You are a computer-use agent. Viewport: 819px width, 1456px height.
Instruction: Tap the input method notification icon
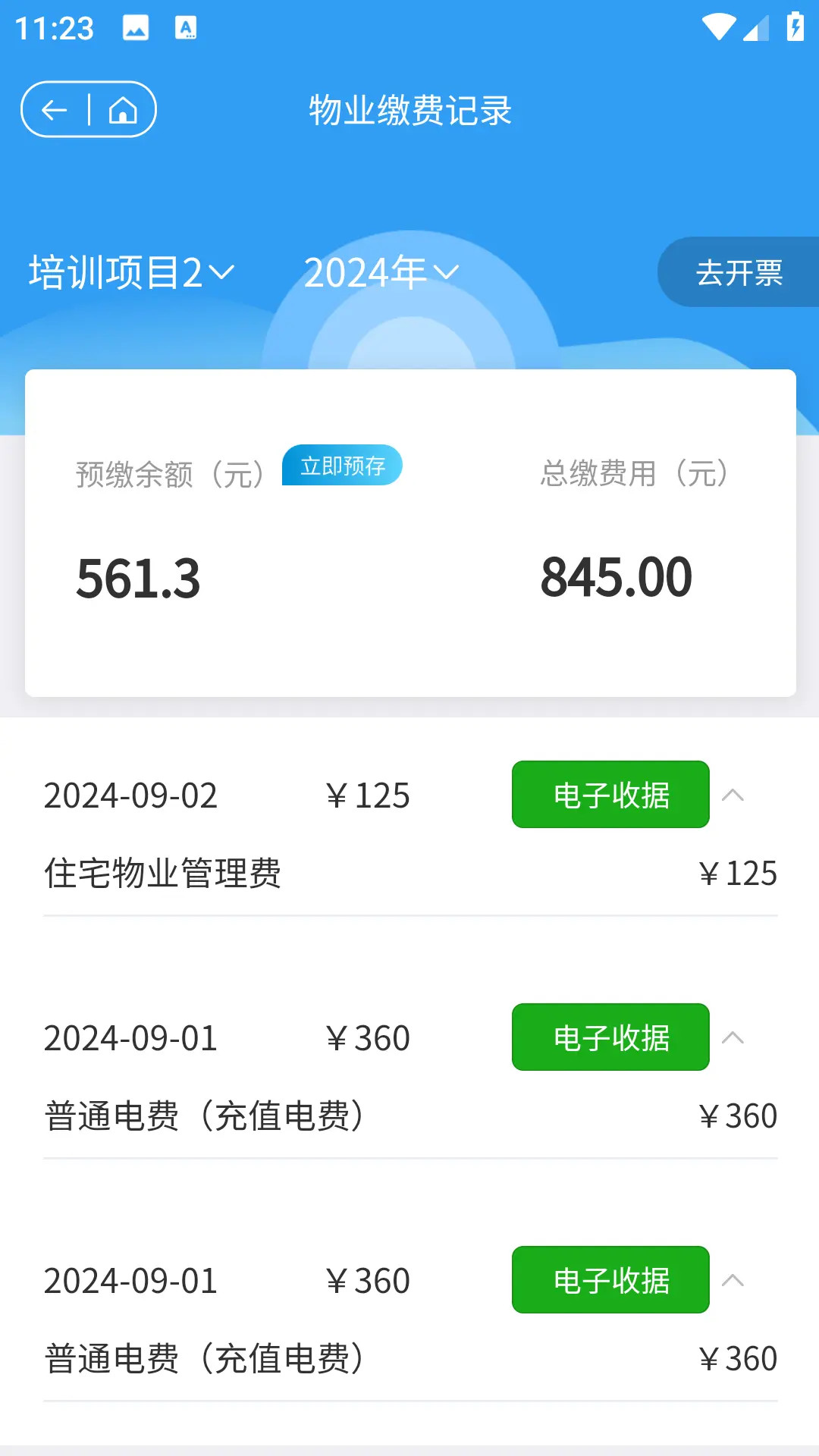click(x=186, y=29)
